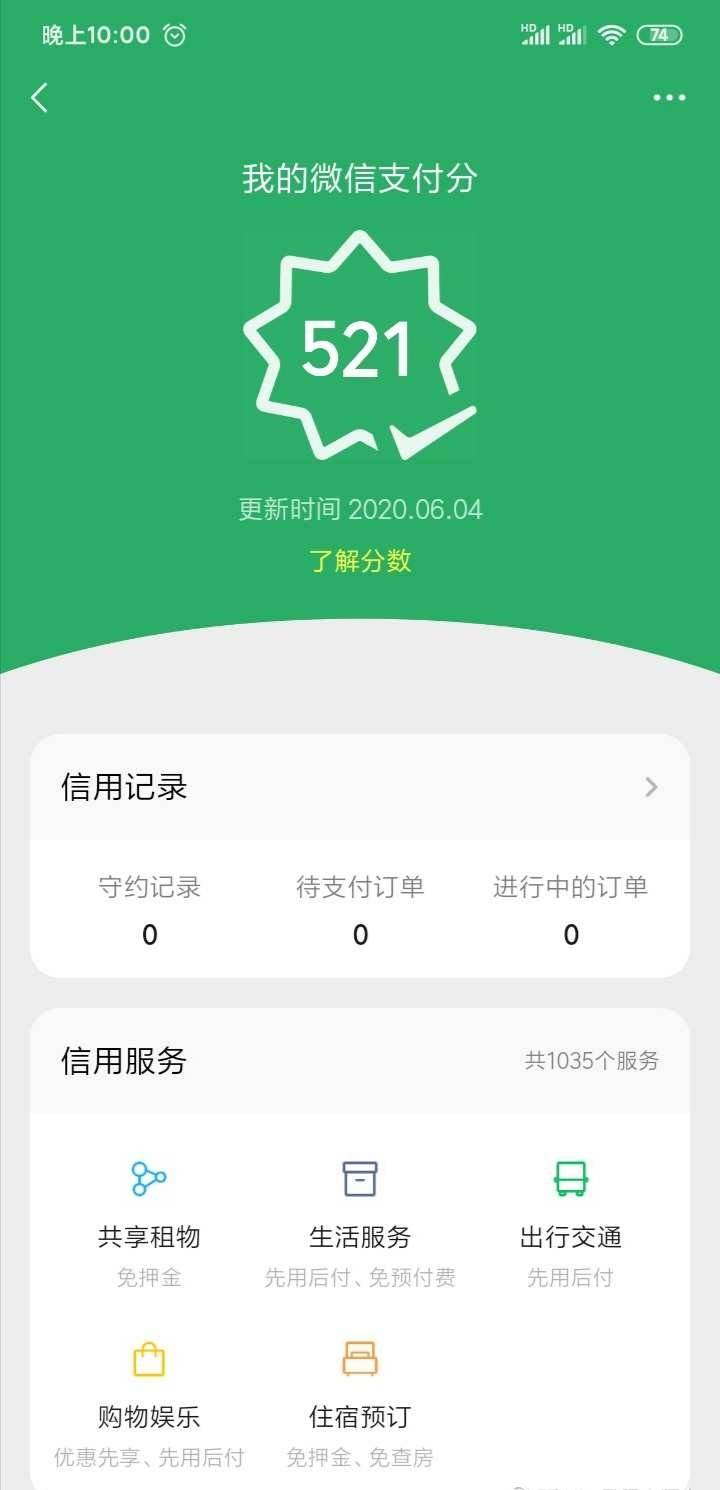Open the three-dot overflow menu
This screenshot has height=1490, width=720.
[x=669, y=97]
